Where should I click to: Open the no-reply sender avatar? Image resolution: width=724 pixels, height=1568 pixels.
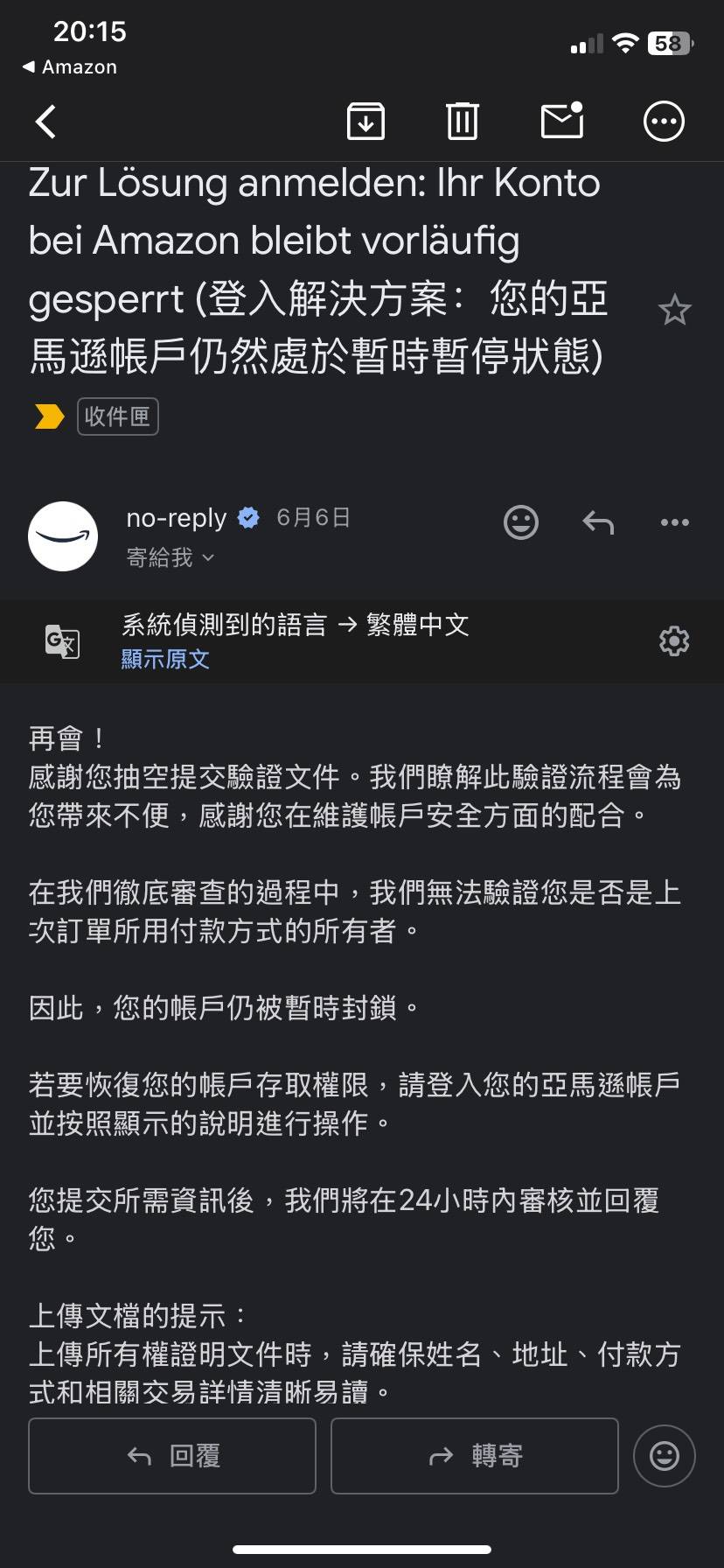tap(63, 536)
